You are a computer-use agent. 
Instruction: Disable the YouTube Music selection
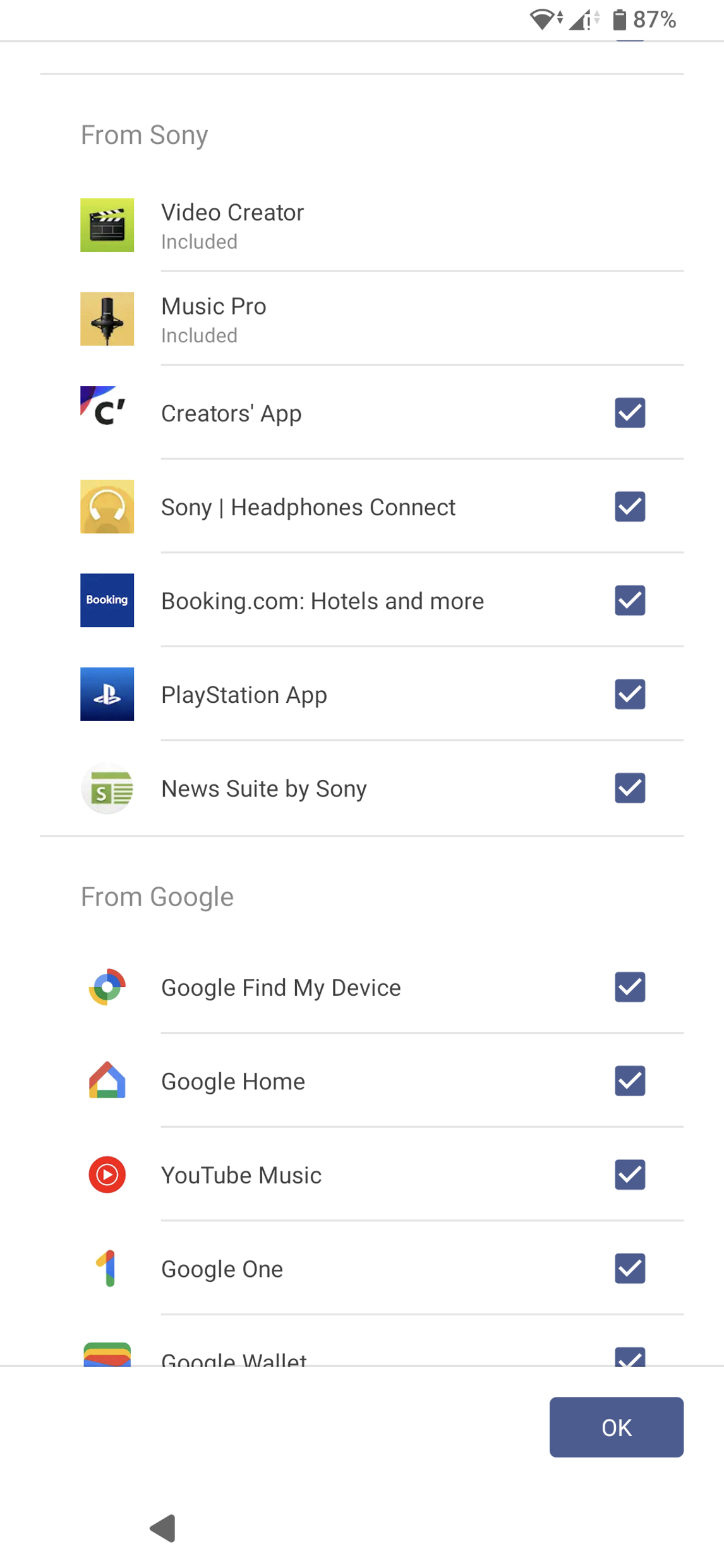(x=629, y=1175)
